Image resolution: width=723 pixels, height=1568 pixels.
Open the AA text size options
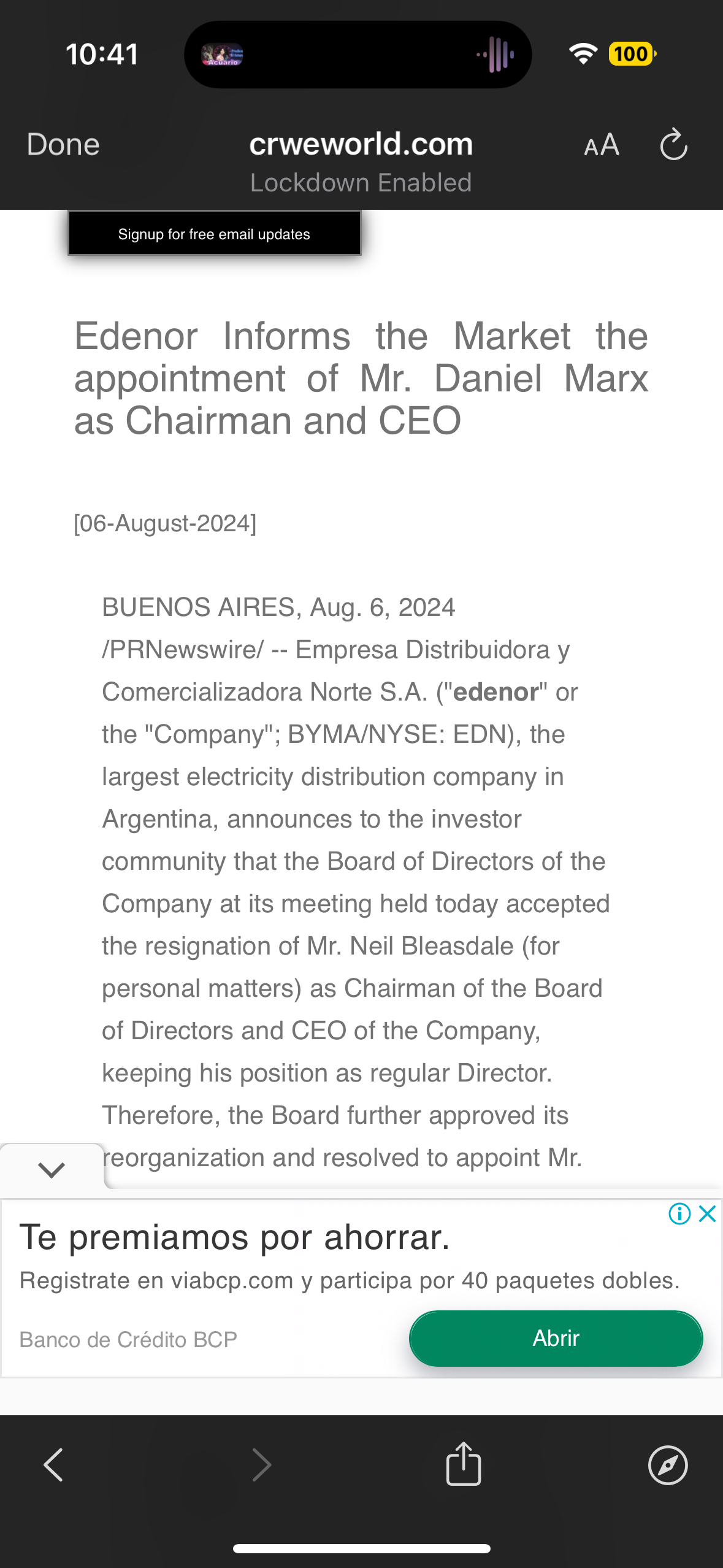[602, 145]
